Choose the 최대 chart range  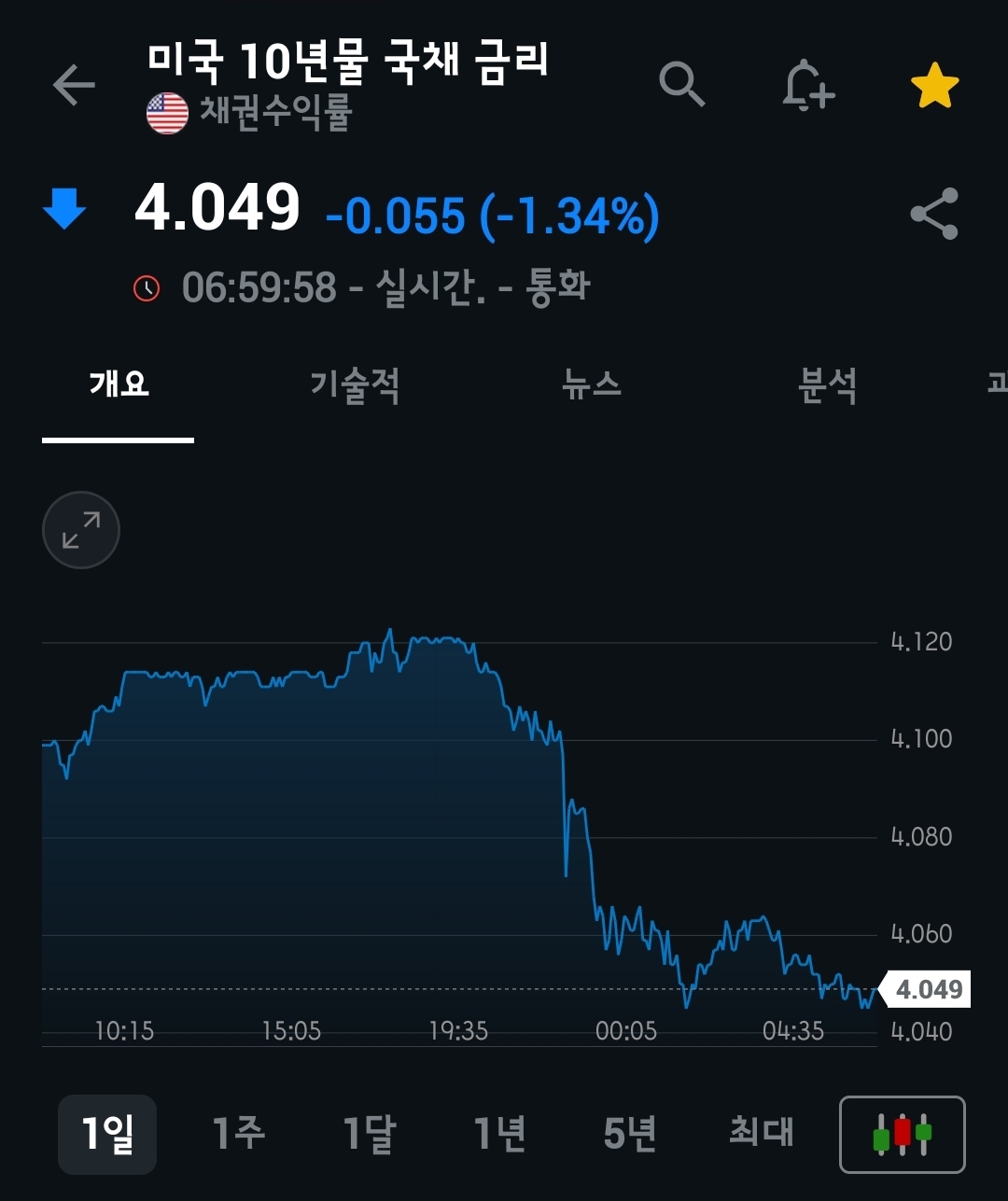[761, 1134]
